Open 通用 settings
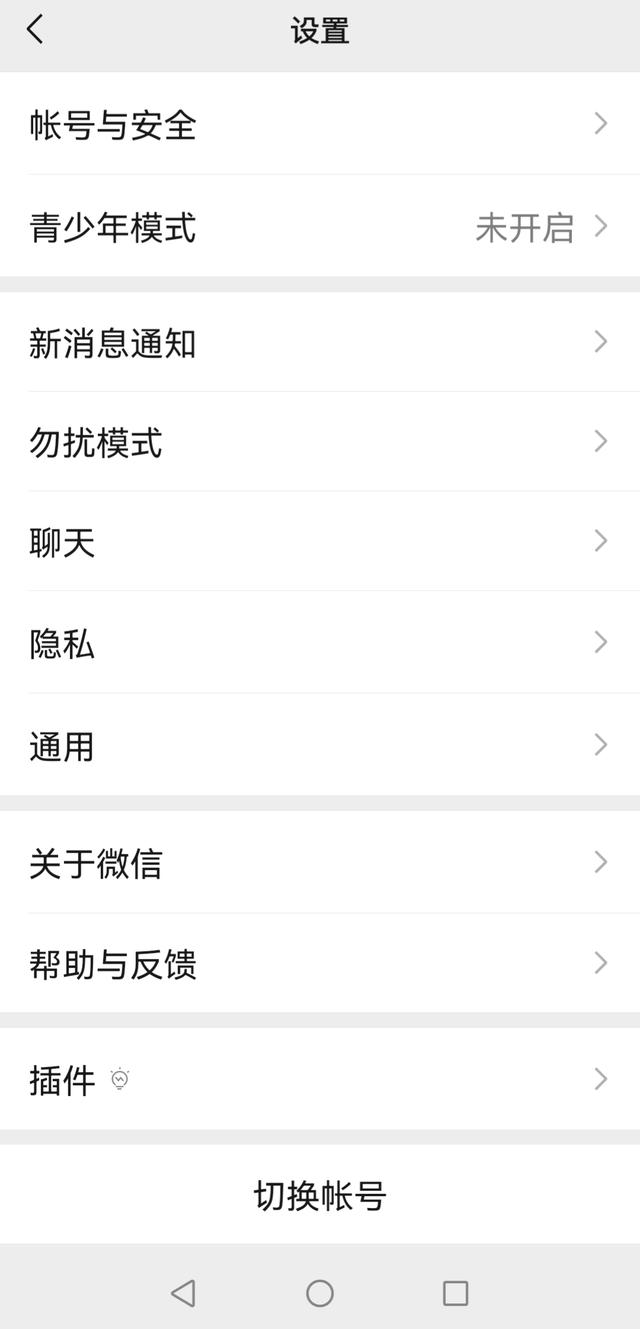Image resolution: width=640 pixels, height=1329 pixels. click(320, 745)
